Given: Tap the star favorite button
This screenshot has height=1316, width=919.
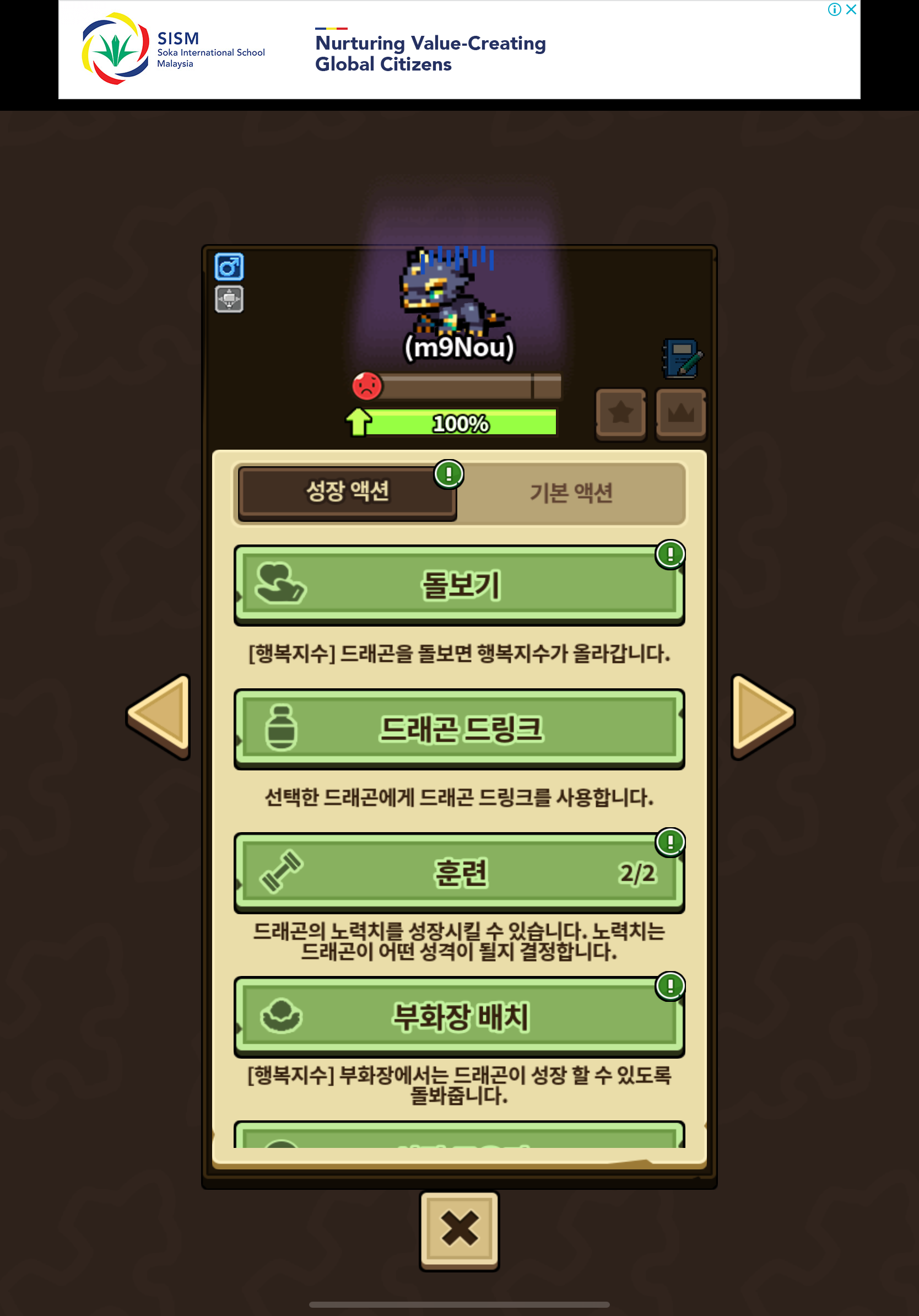Looking at the screenshot, I should click(620, 413).
